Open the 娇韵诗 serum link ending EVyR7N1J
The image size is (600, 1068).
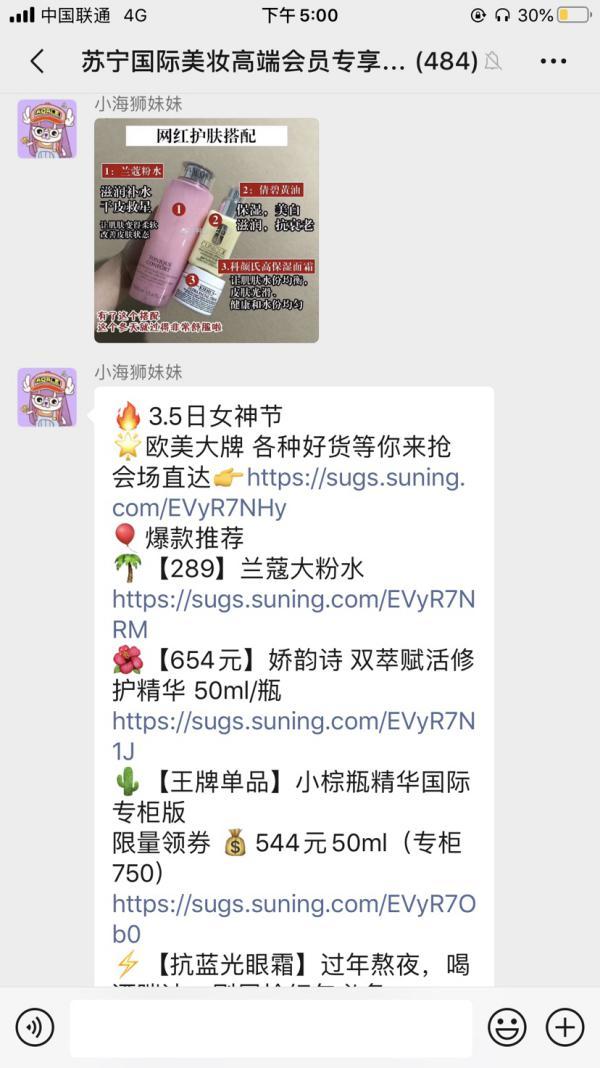click(x=294, y=736)
